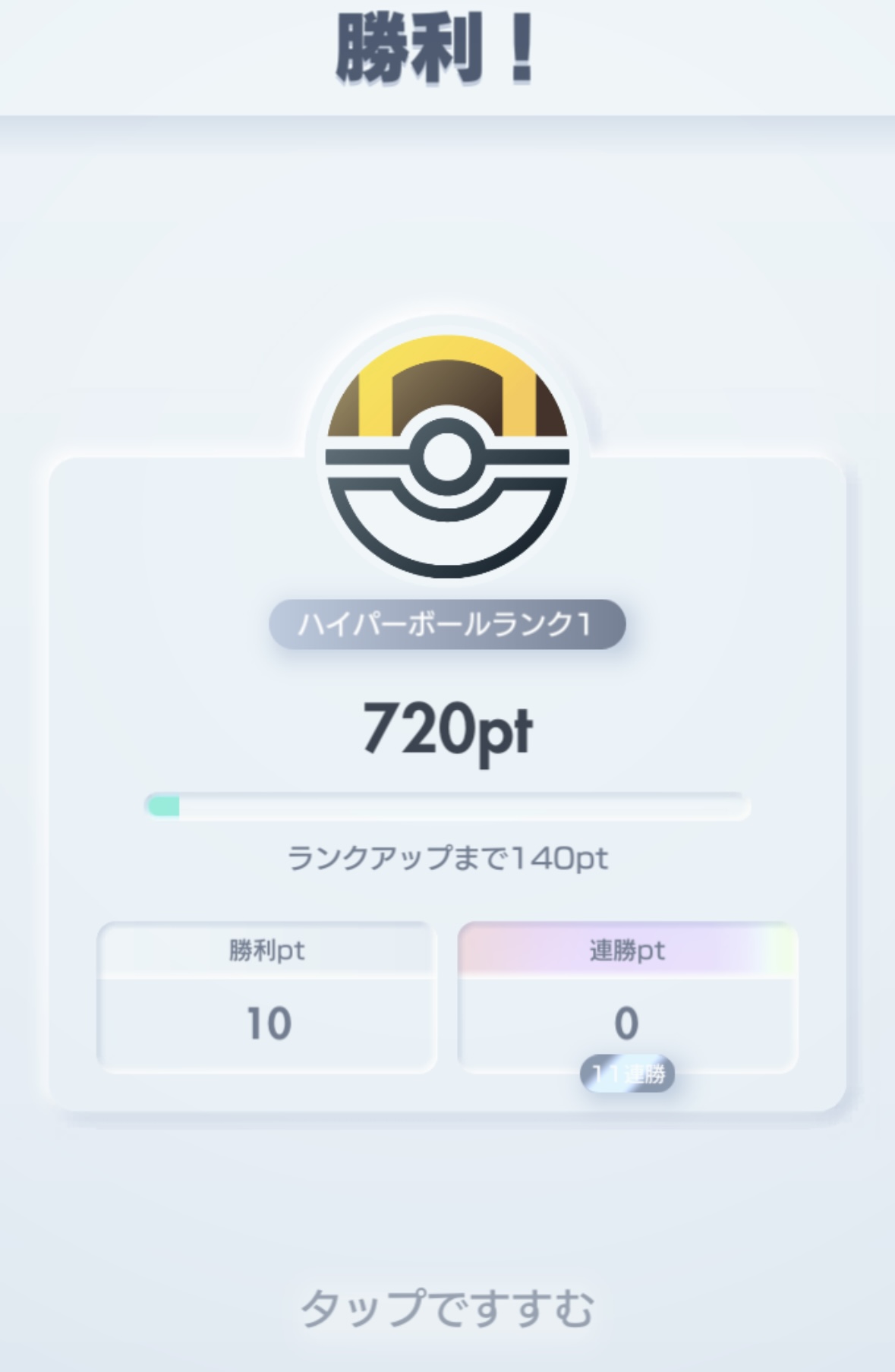Tap タップですすむ to continue
The height and width of the screenshot is (1372, 895).
pos(447,1307)
